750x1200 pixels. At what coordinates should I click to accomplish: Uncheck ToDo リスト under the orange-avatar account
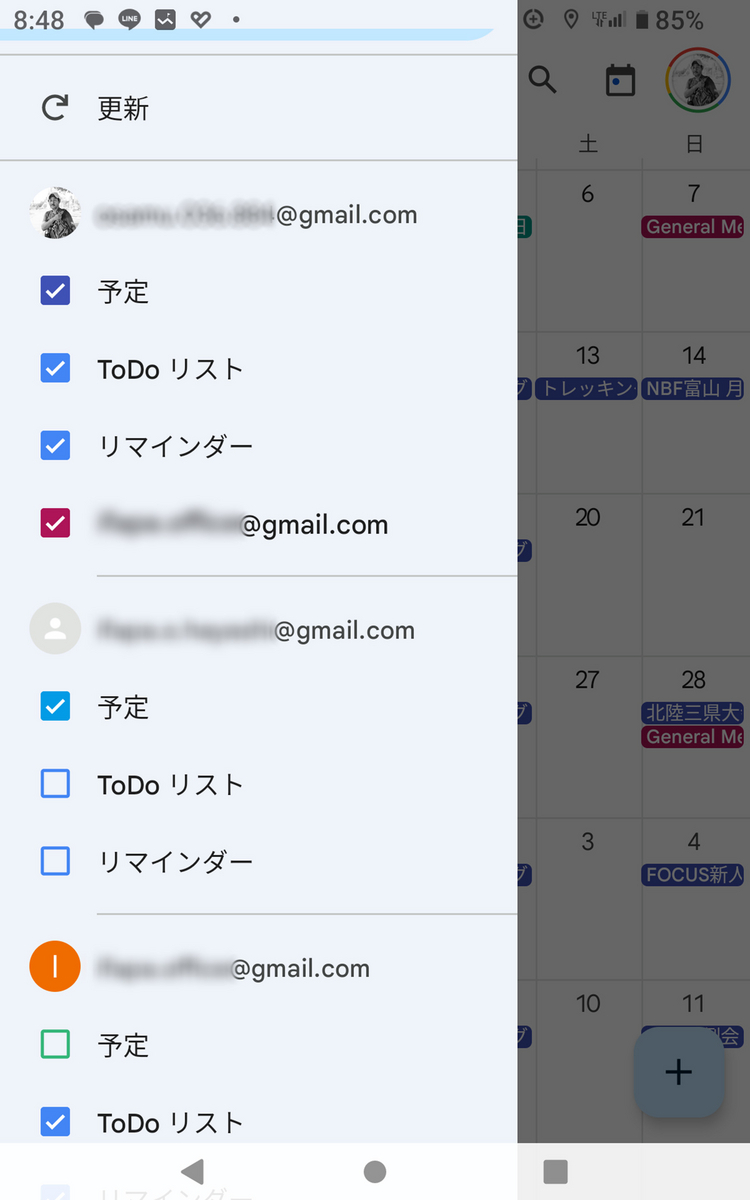(x=55, y=1122)
